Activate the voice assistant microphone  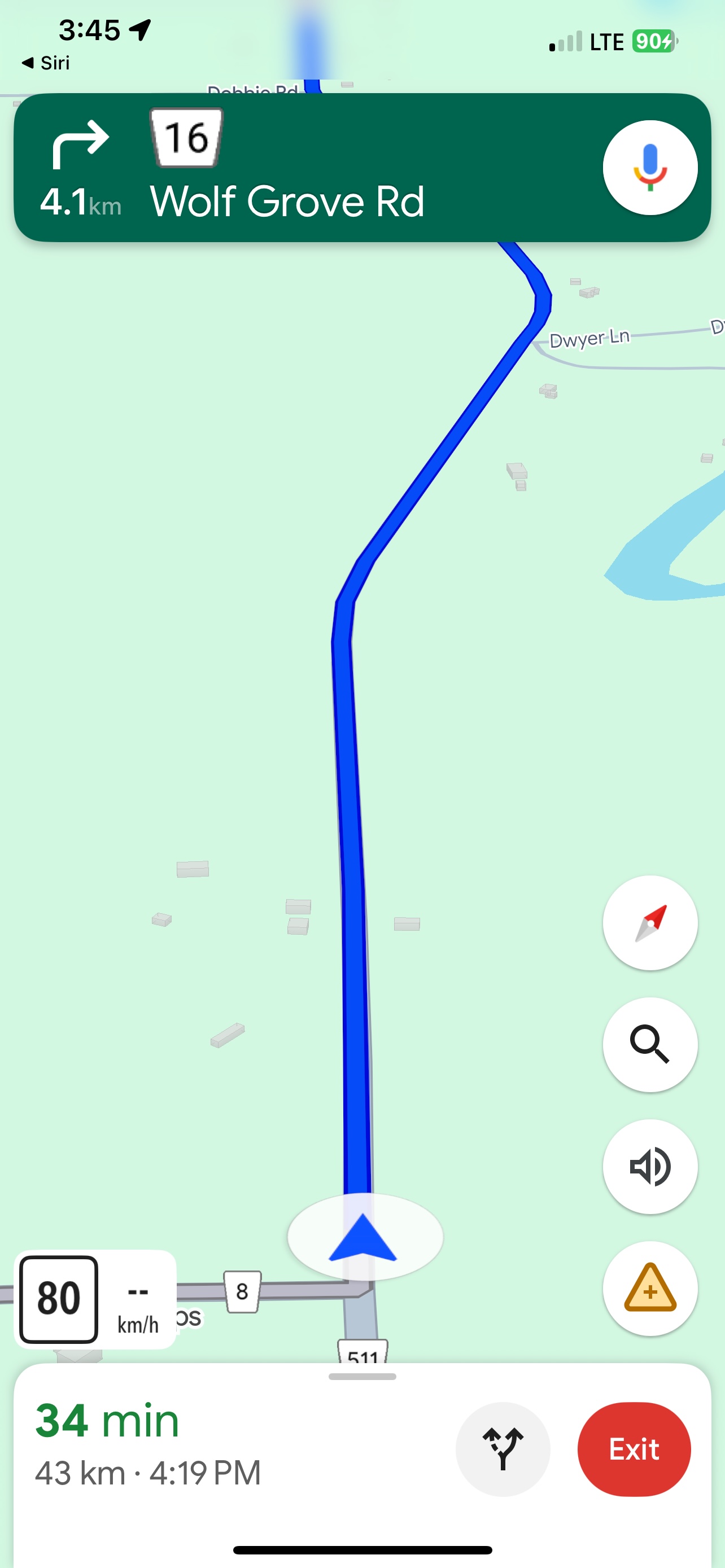(x=649, y=168)
